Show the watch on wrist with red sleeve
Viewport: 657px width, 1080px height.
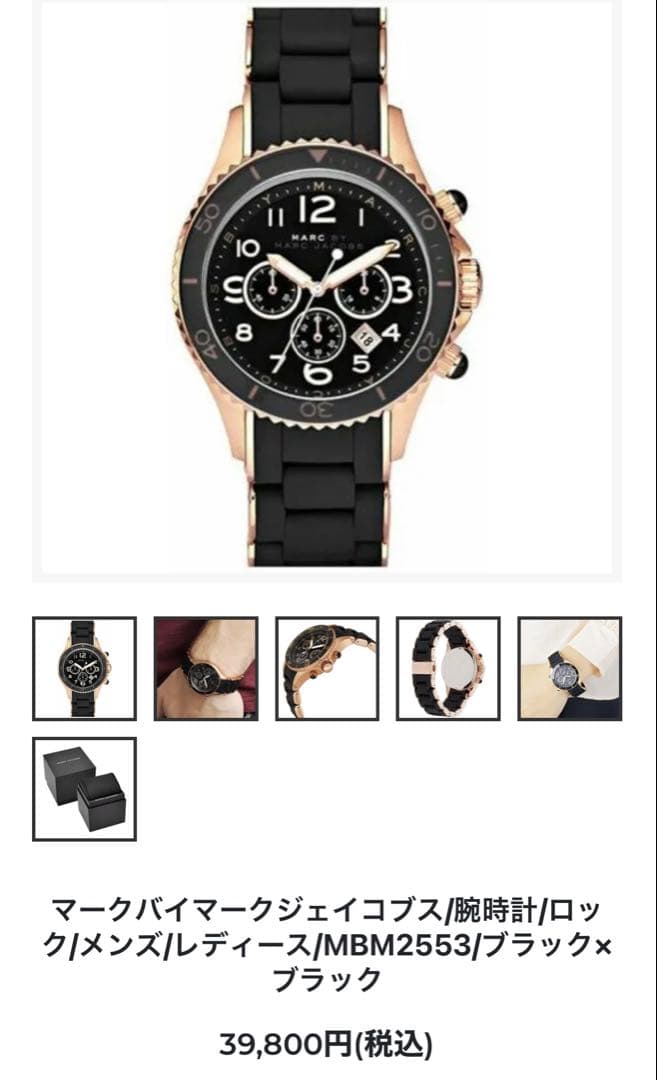pyautogui.click(x=206, y=669)
